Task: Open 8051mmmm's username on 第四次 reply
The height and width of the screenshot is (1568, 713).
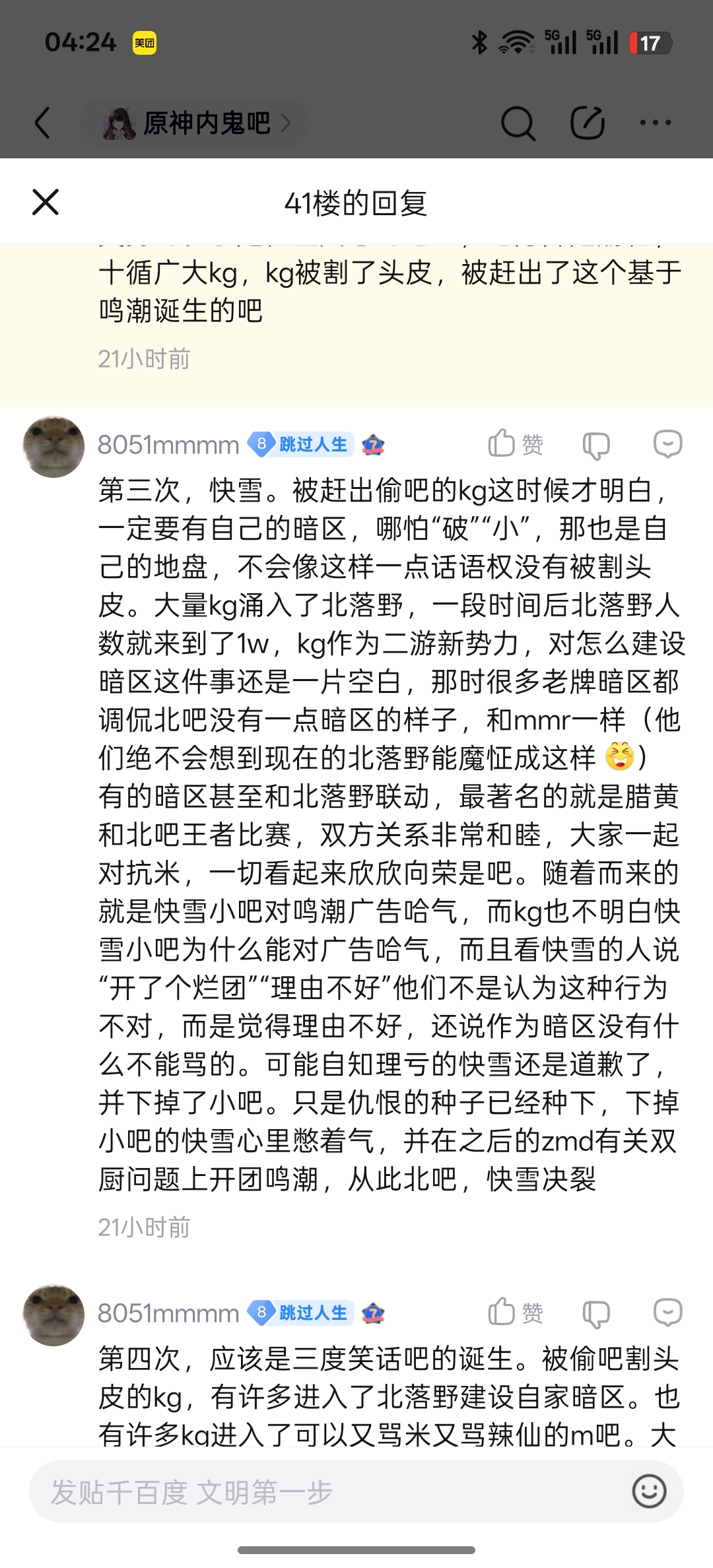Action: [168, 1313]
